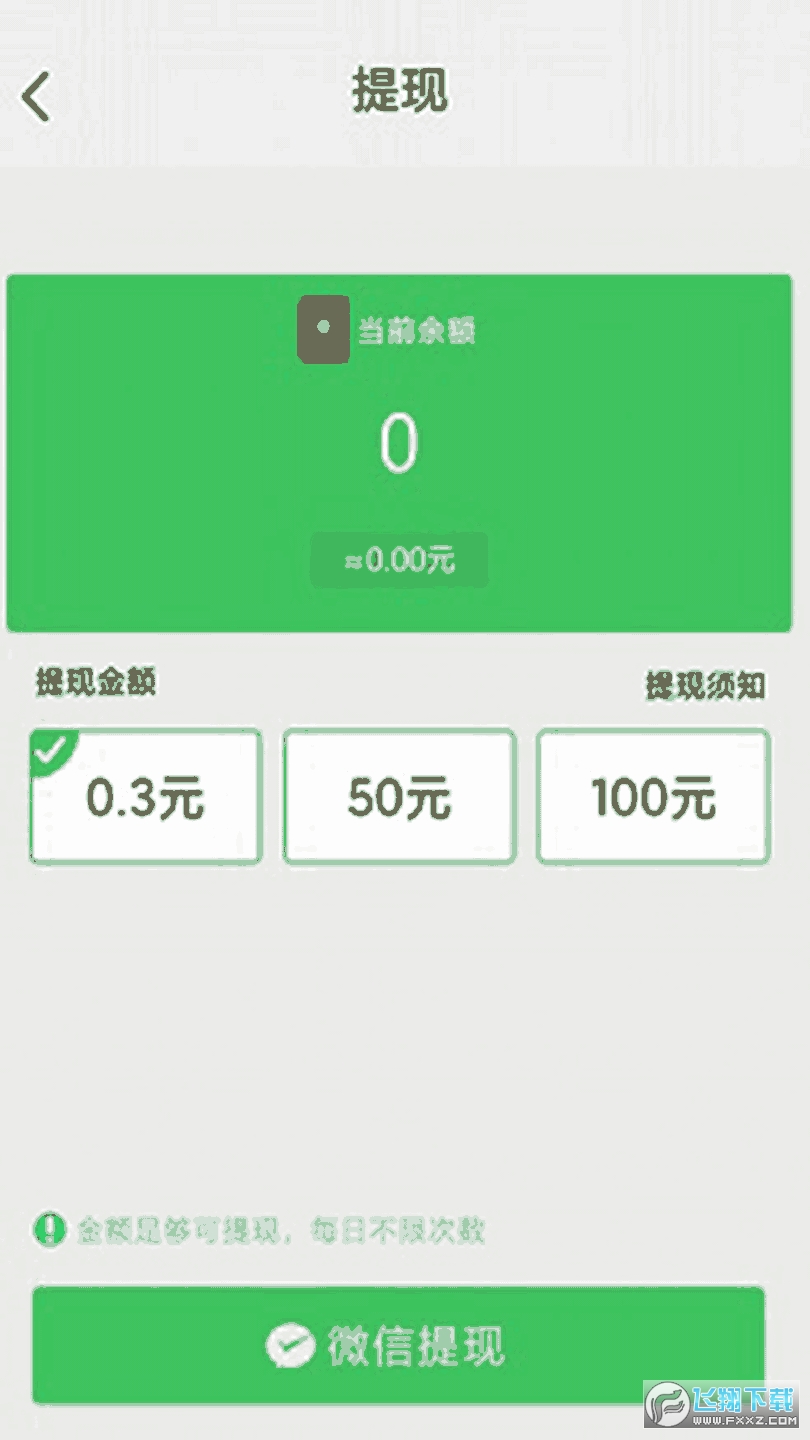
Task: Choose the 50元 withdrawal amount
Action: click(399, 797)
